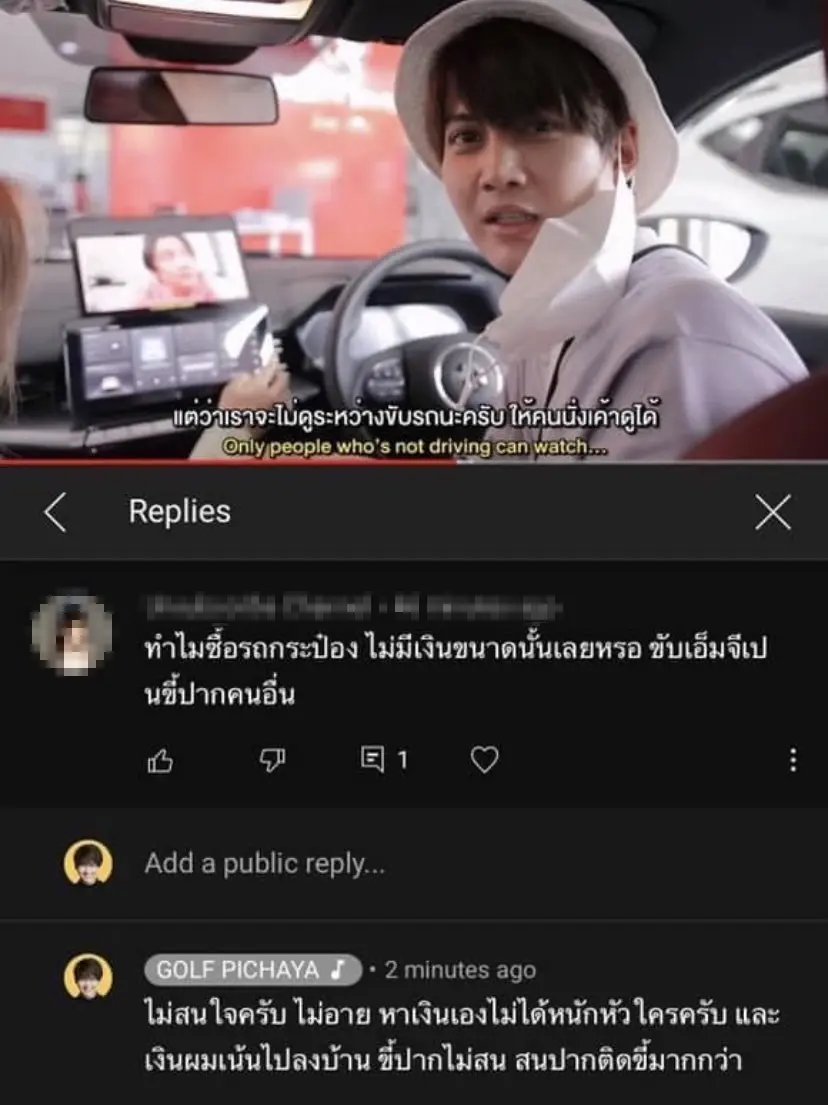Open the commenter's blurred profile picture

[x=72, y=633]
